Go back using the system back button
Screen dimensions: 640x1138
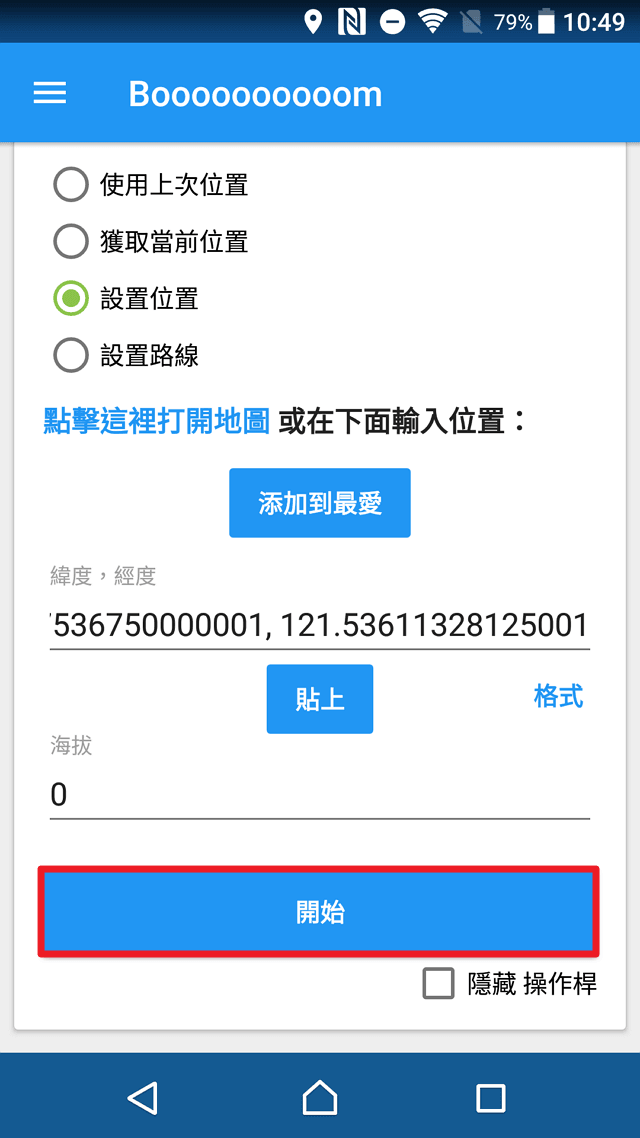[x=144, y=1098]
